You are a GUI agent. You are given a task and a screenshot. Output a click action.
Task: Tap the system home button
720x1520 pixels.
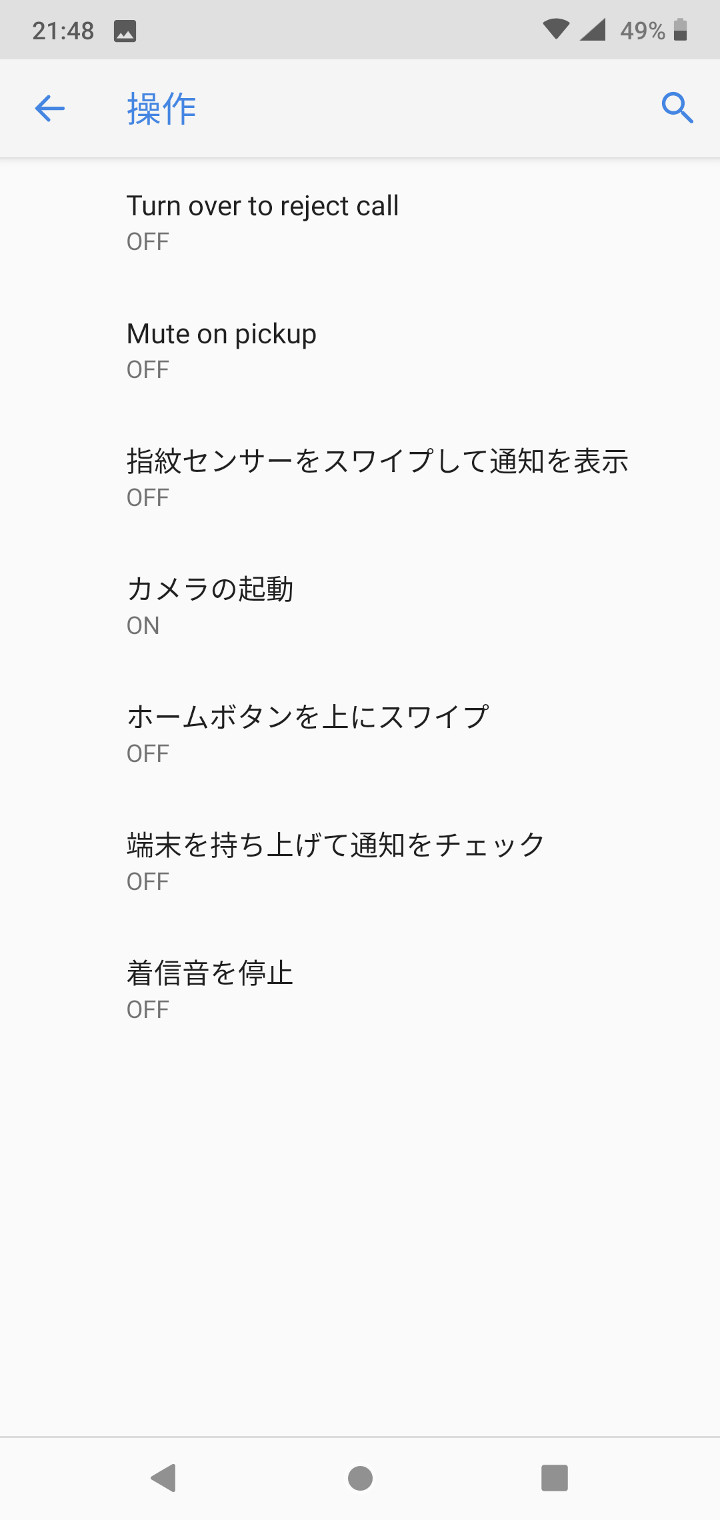(x=360, y=1478)
